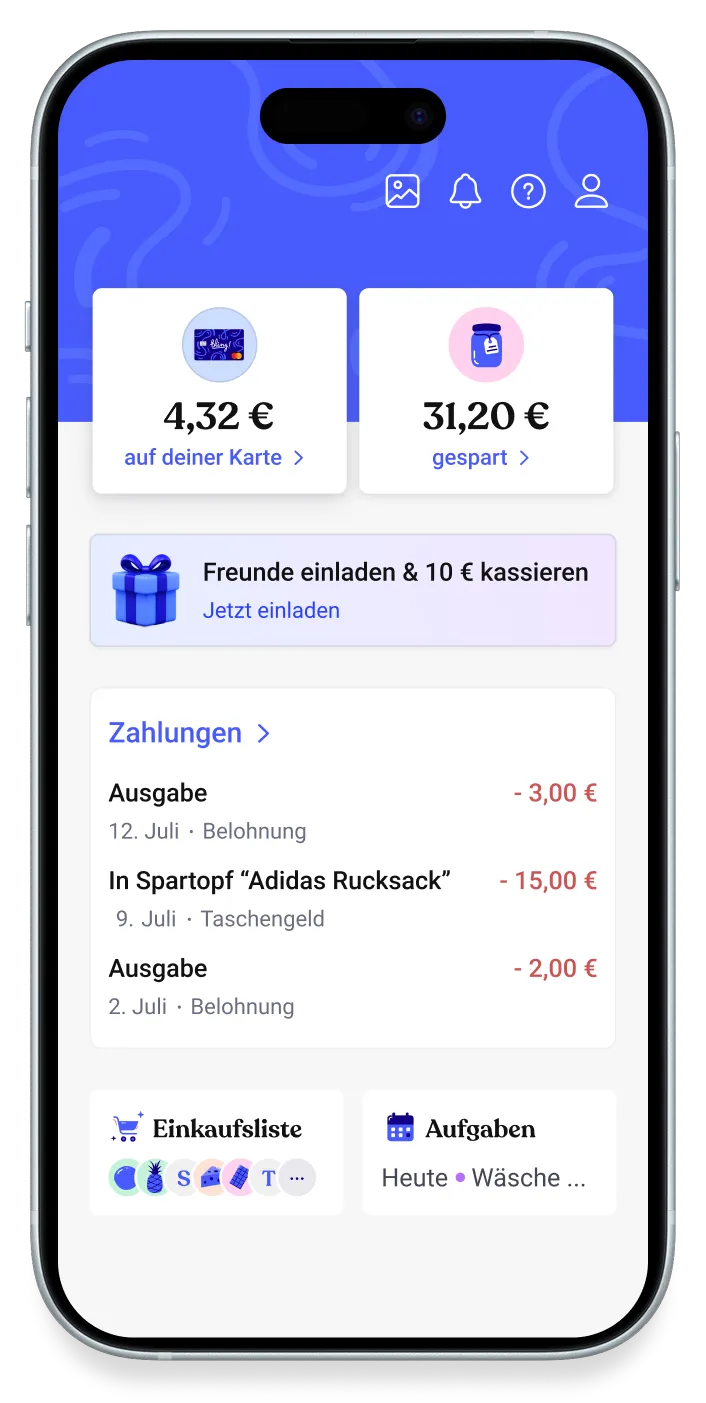Open the 2. Juli Ausgabe payment
The width and height of the screenshot is (706, 1403).
(x=352, y=986)
